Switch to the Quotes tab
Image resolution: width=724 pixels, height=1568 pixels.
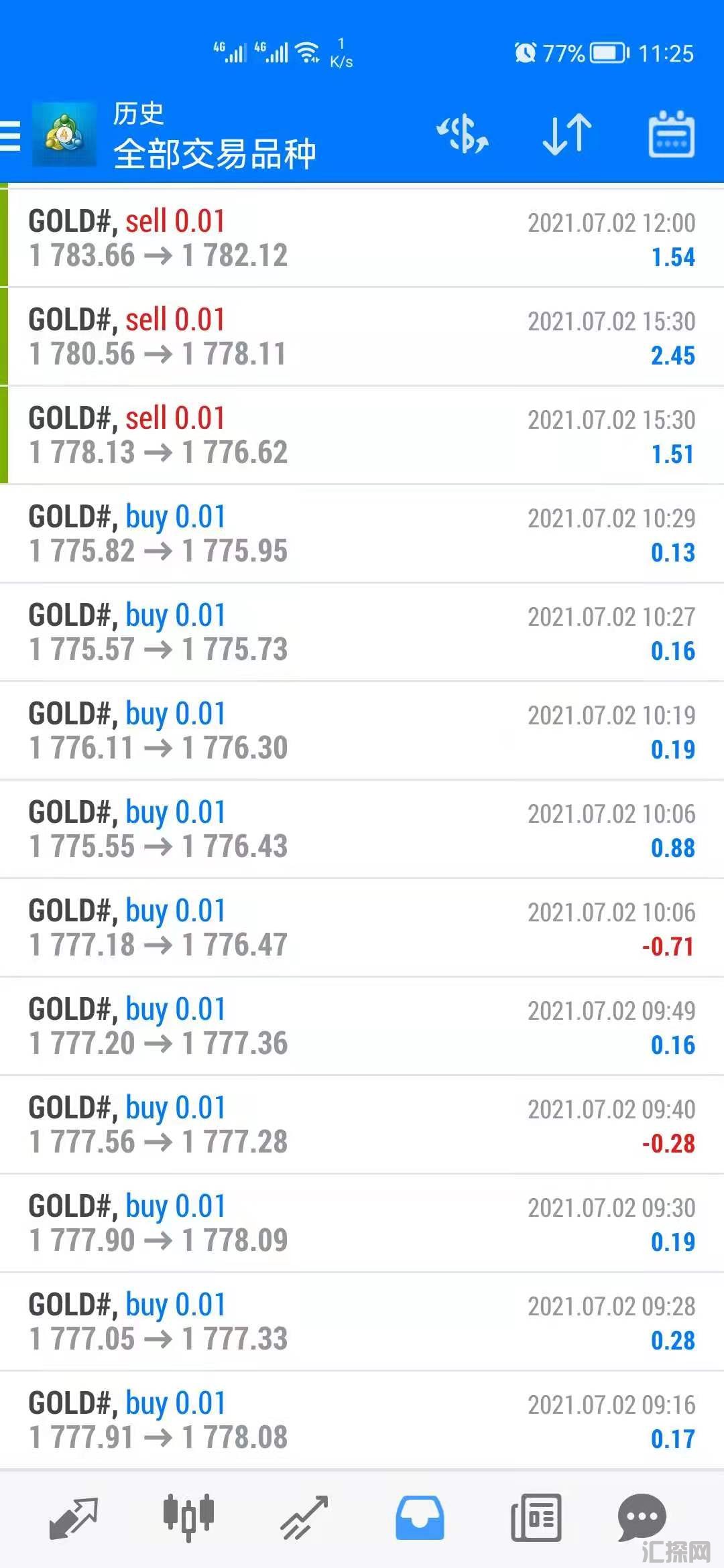pyautogui.click(x=74, y=1518)
